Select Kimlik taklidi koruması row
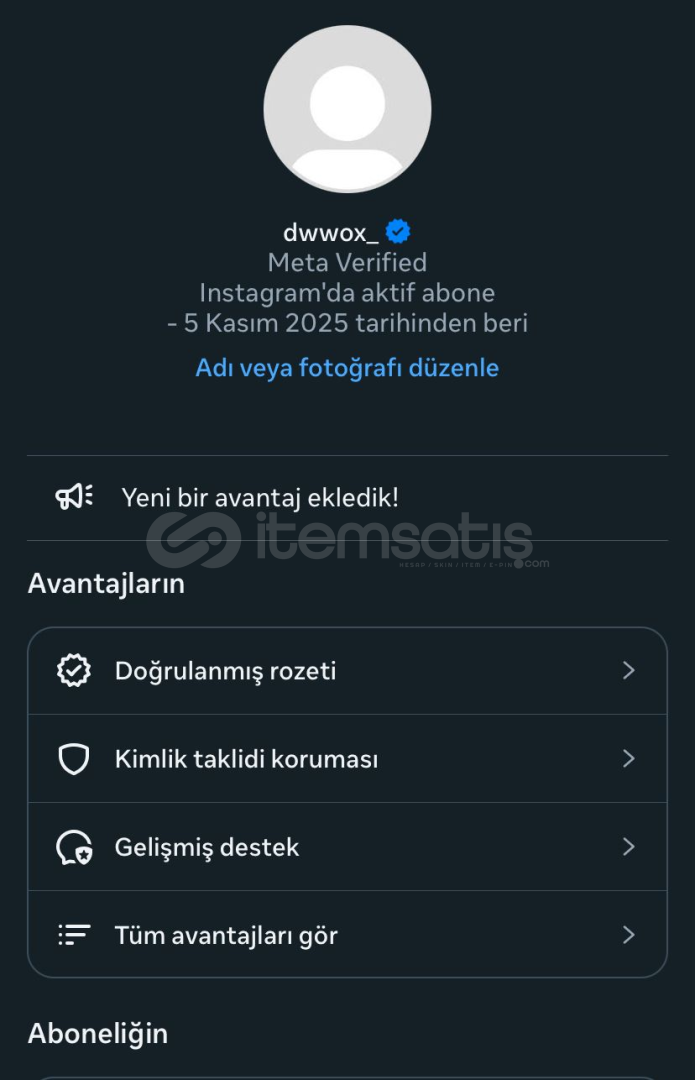The image size is (695, 1080). click(346, 759)
